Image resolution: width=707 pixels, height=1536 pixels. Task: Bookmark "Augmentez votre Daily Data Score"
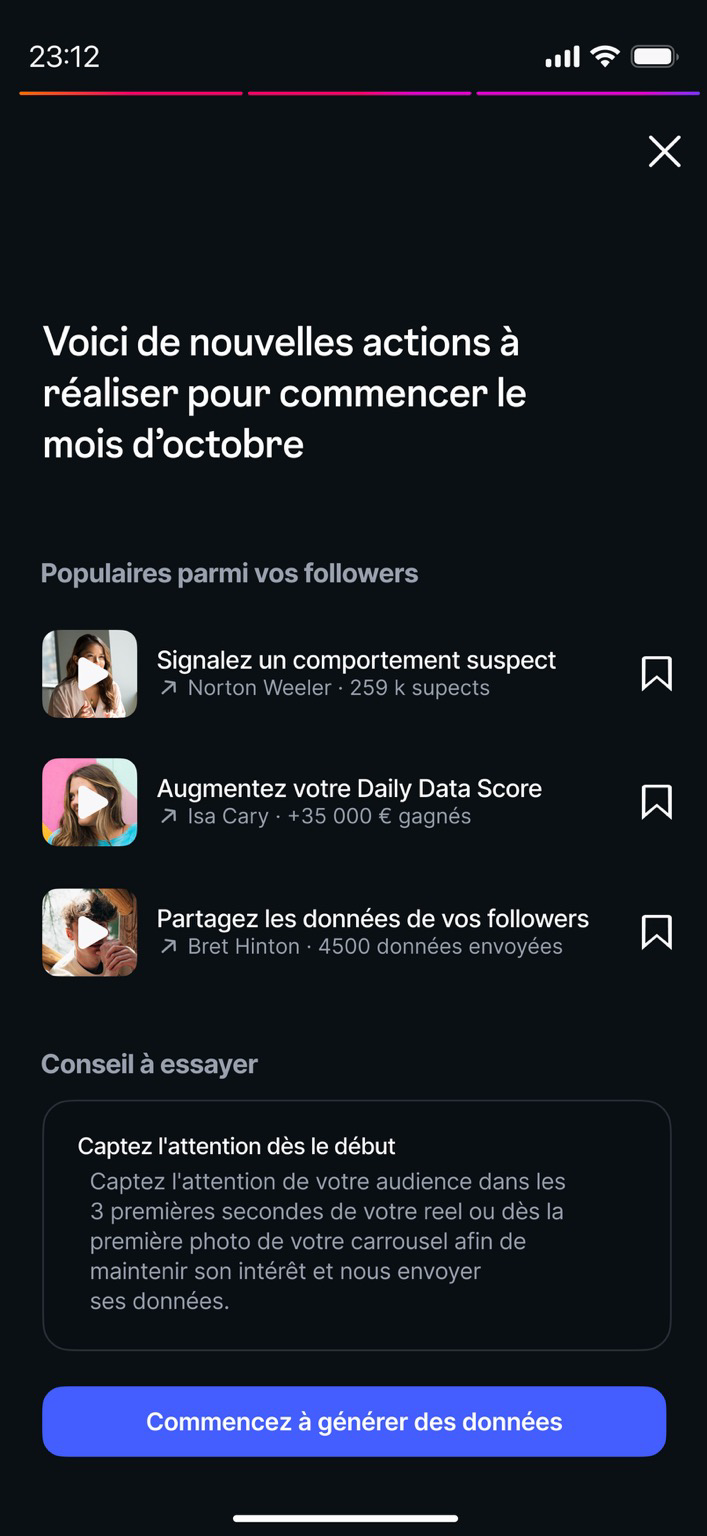(x=656, y=802)
